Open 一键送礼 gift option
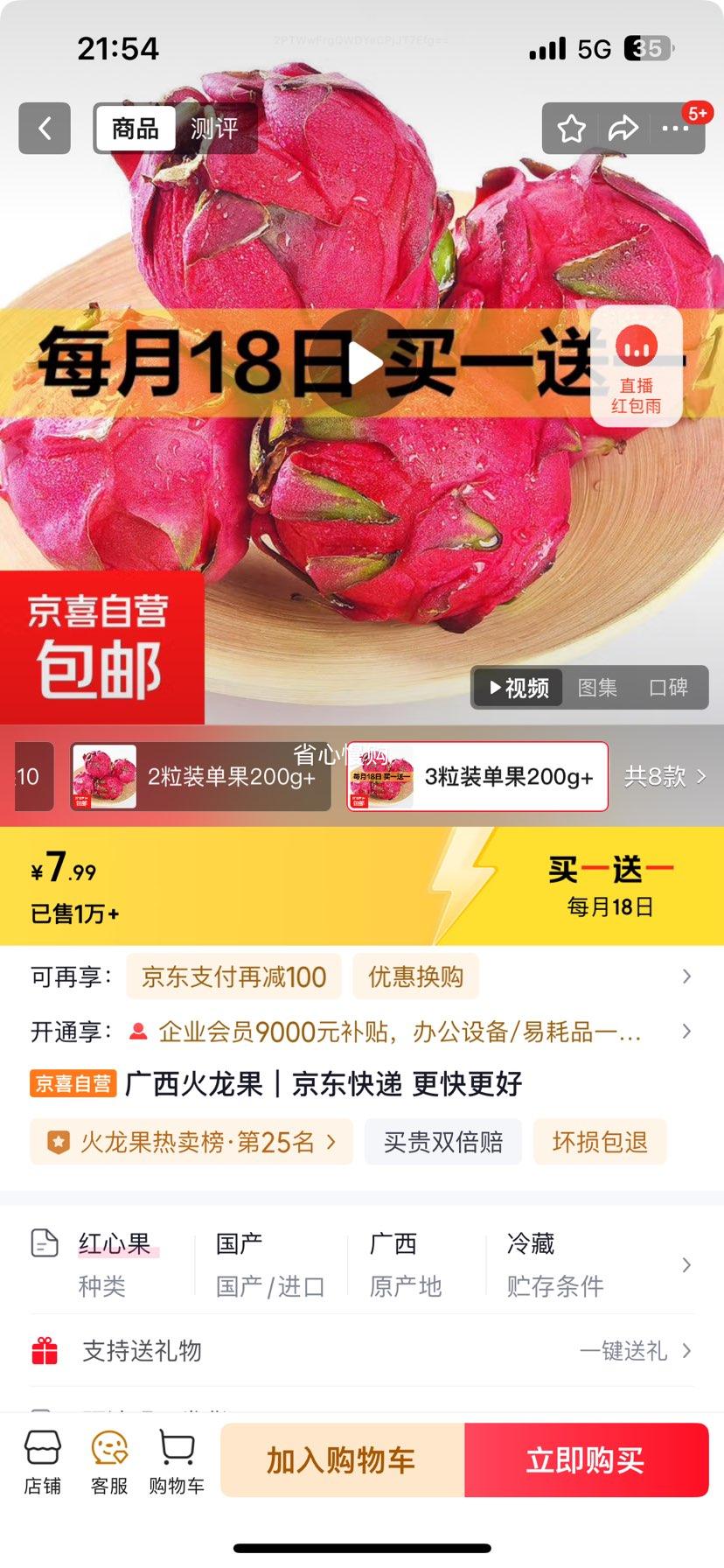This screenshot has width=724, height=1568. click(x=635, y=1351)
